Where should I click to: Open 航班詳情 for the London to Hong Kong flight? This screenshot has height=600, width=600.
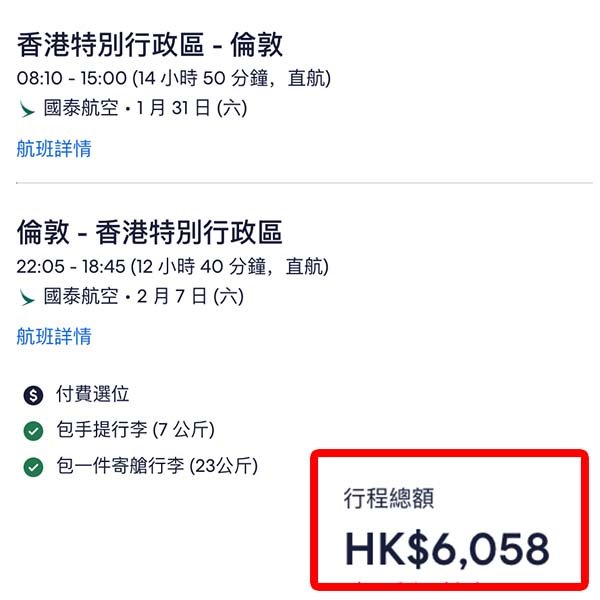click(54, 337)
